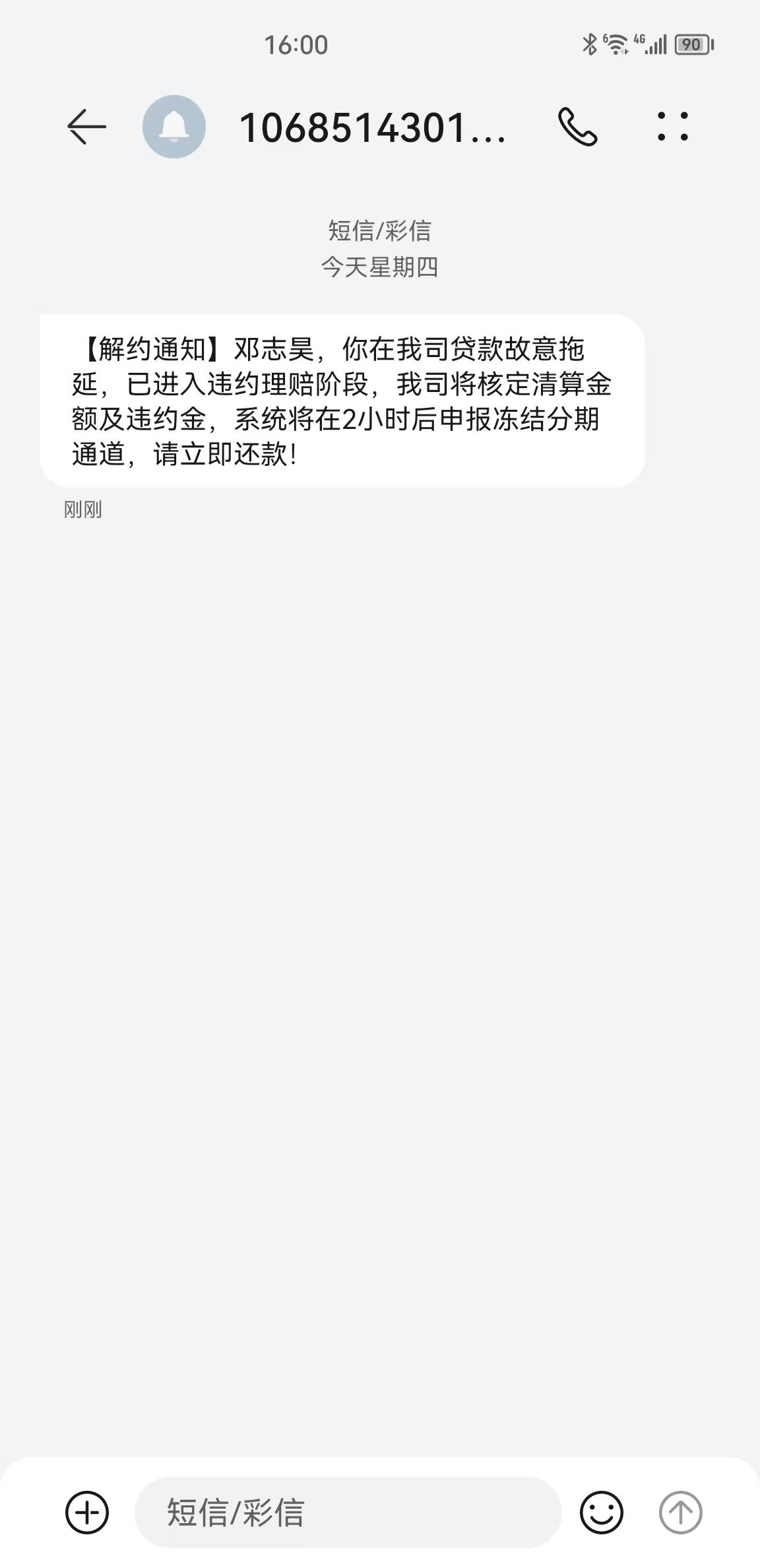Screen dimensions: 760x1568
Task: Tap the phone call icon to dial sender
Action: [x=579, y=128]
